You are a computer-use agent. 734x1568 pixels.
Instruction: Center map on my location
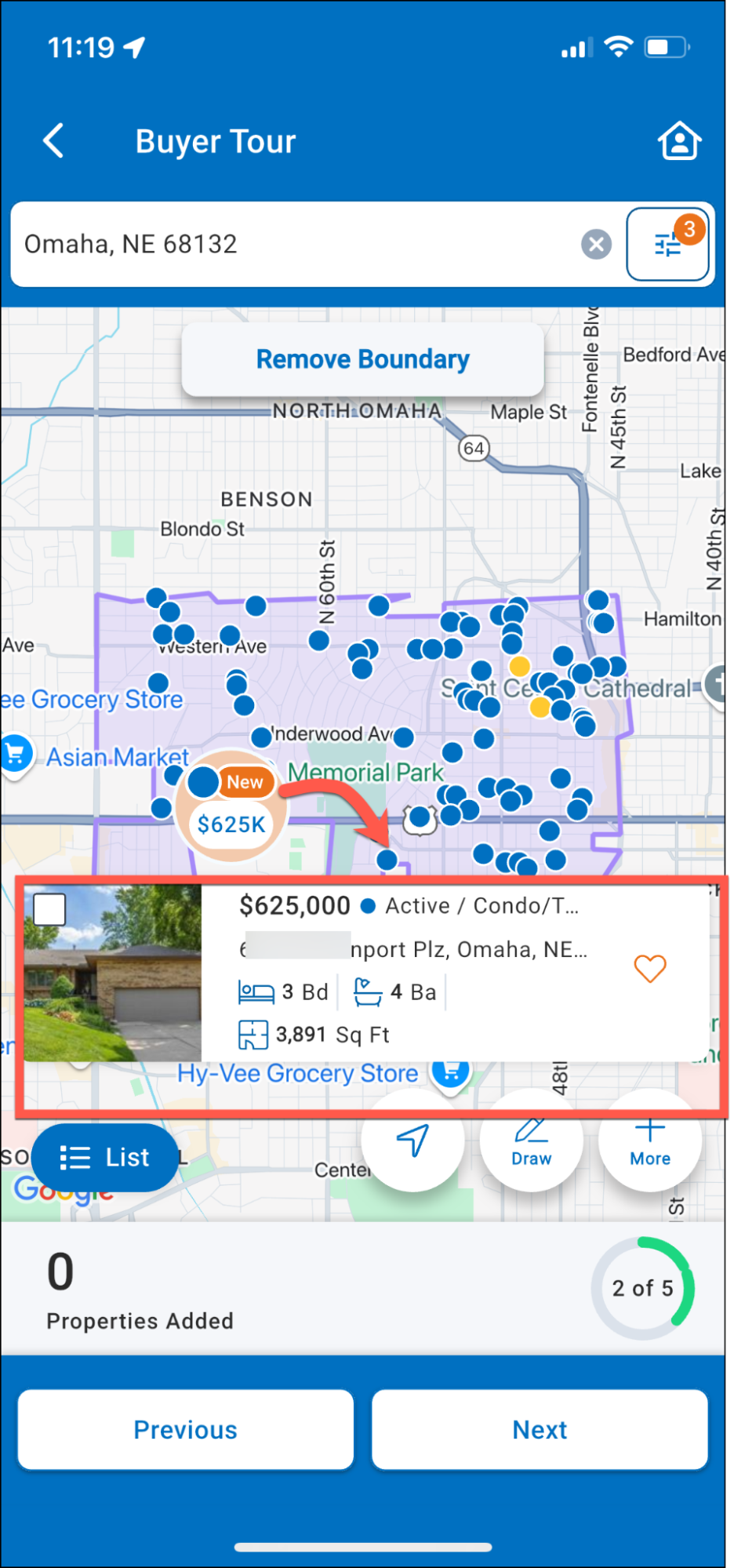tap(413, 1140)
